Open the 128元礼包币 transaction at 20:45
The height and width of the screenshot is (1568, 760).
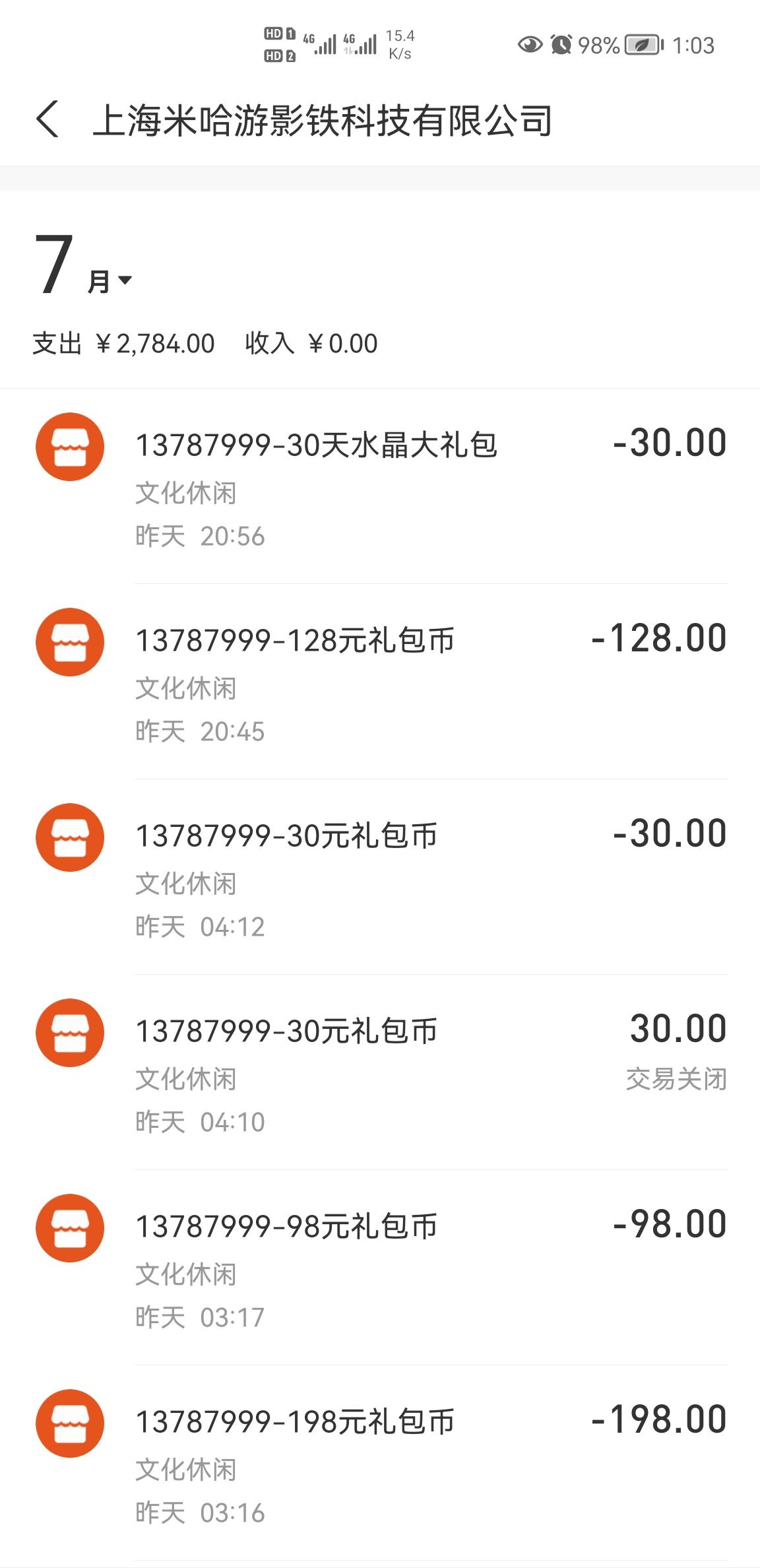[x=380, y=682]
